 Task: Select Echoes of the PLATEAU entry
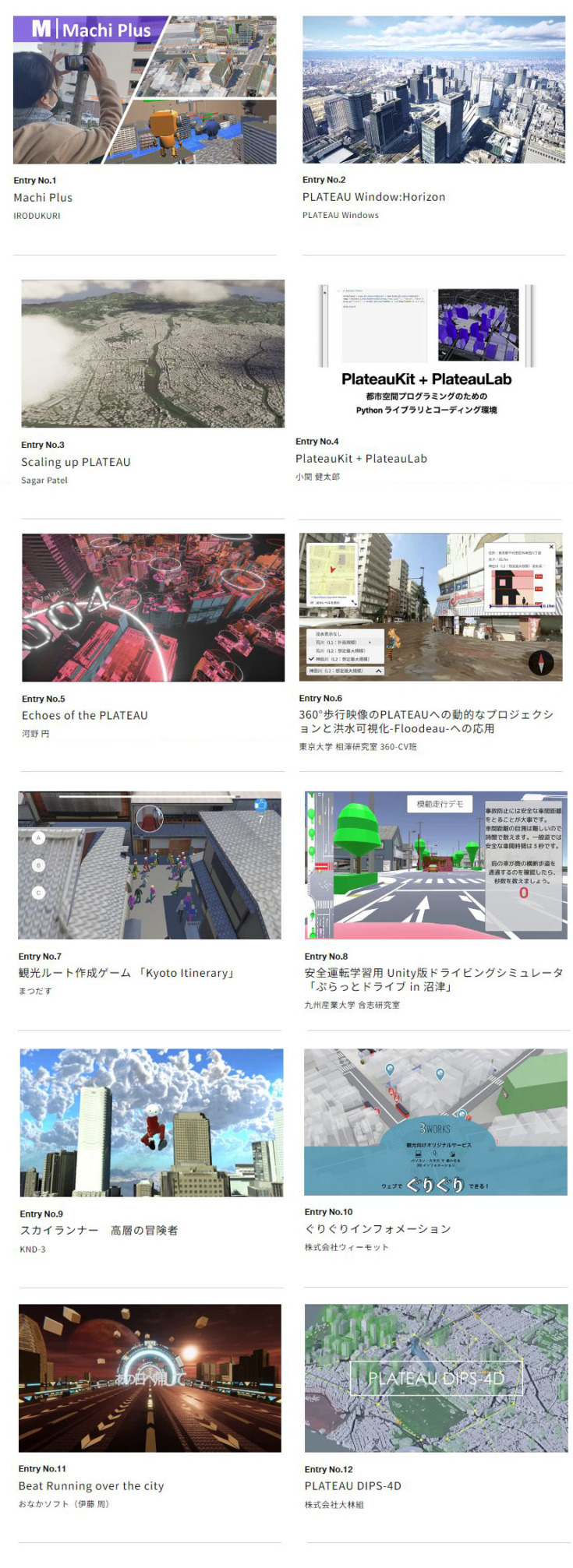coord(153,607)
